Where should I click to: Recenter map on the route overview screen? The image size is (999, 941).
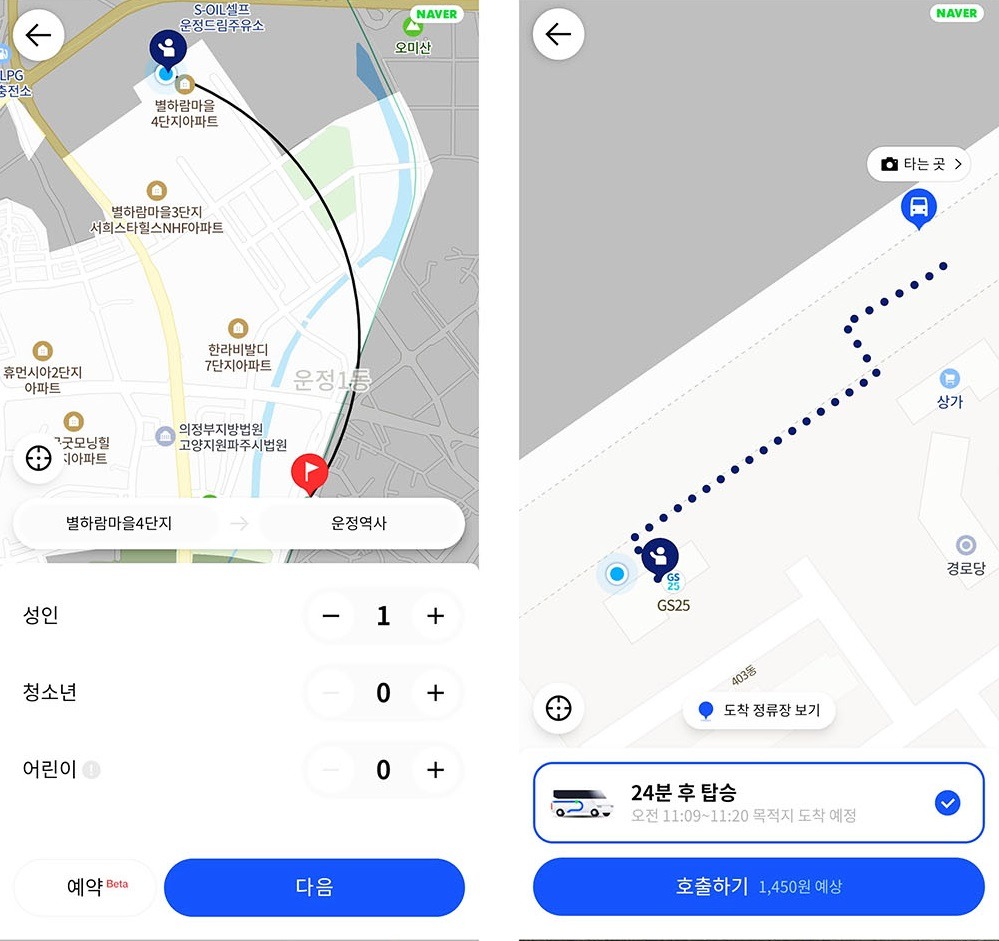[39, 459]
